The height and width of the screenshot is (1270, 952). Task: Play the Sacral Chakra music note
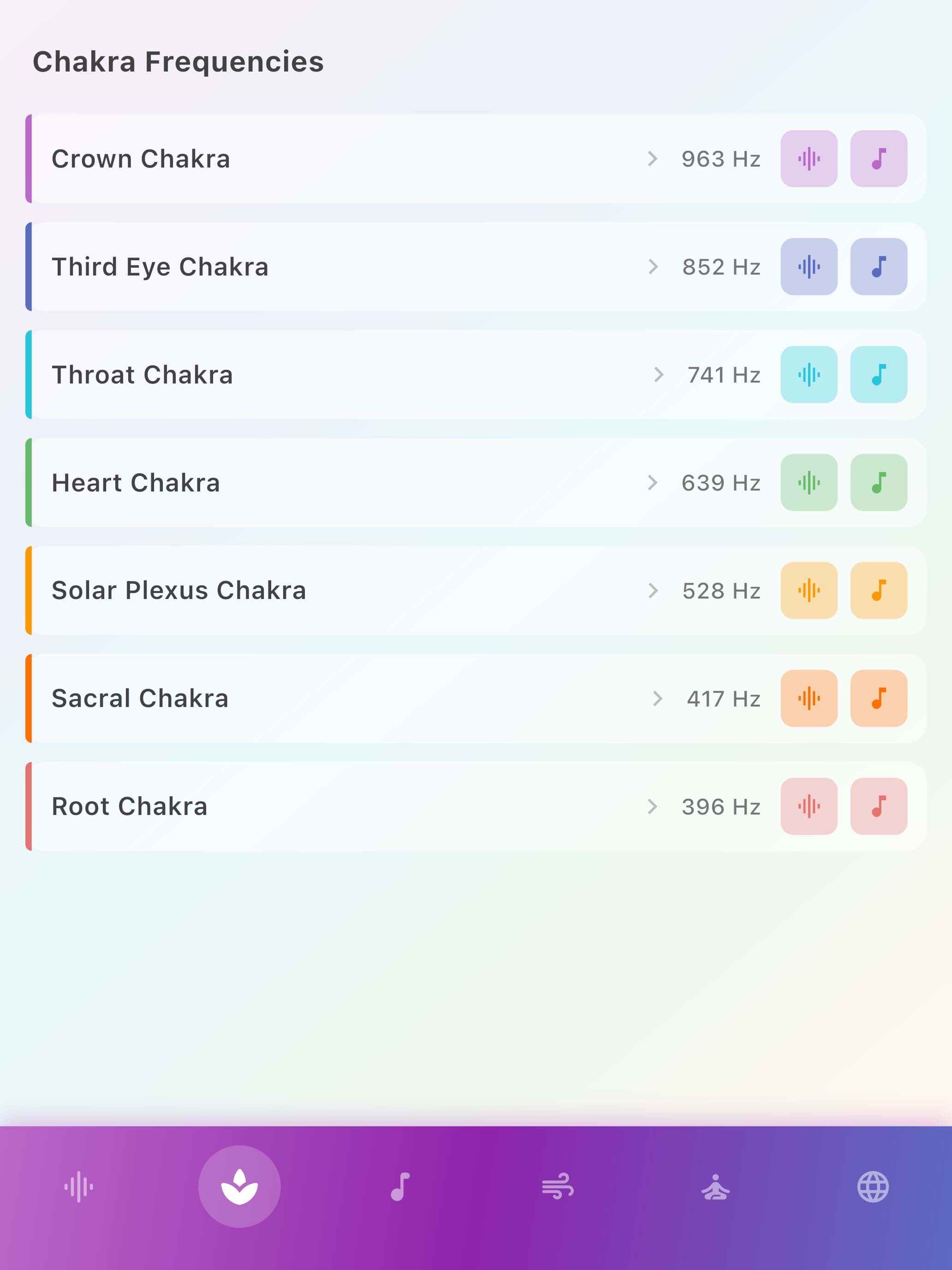[879, 699]
